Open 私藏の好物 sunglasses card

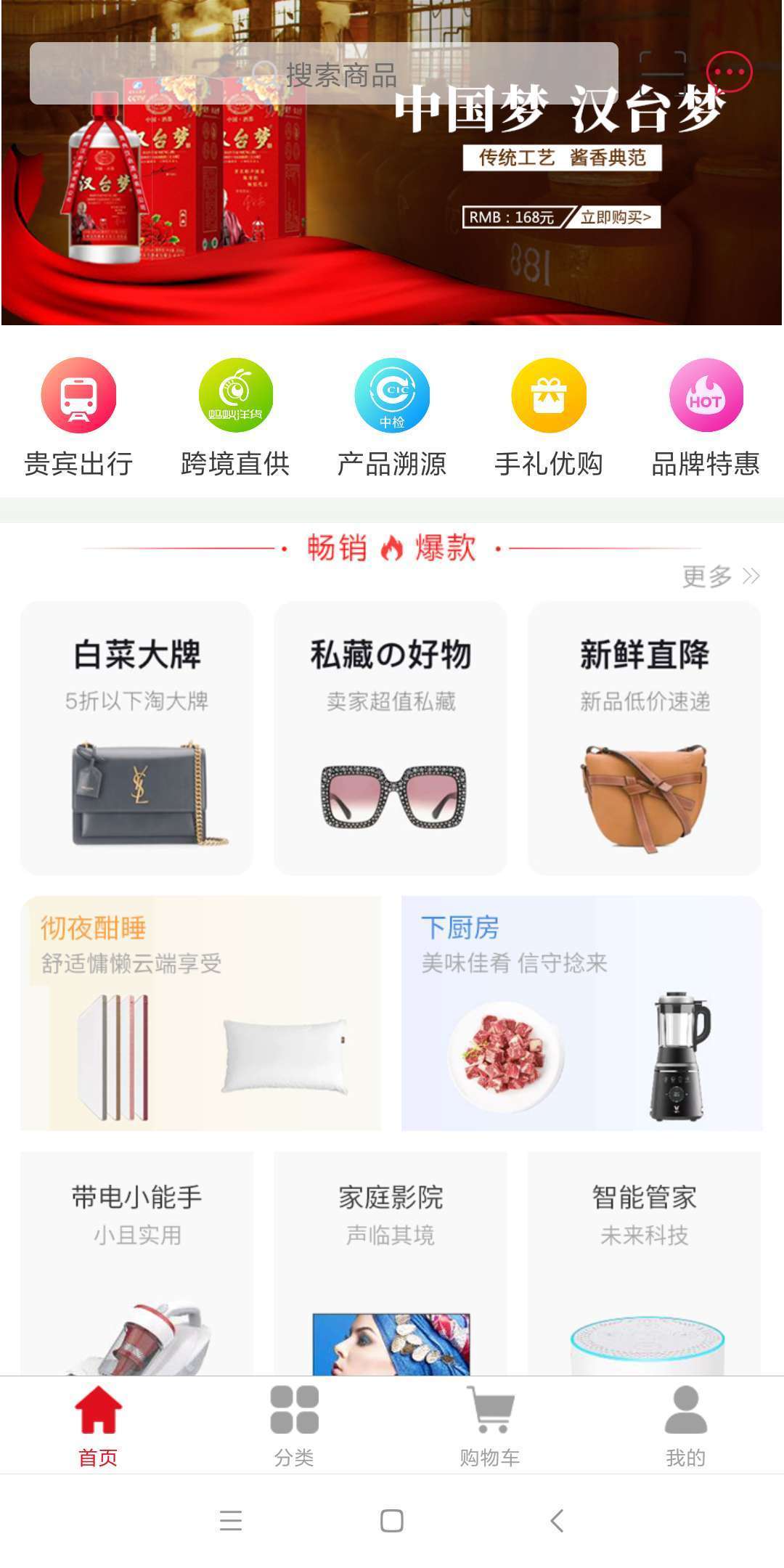pos(391,738)
